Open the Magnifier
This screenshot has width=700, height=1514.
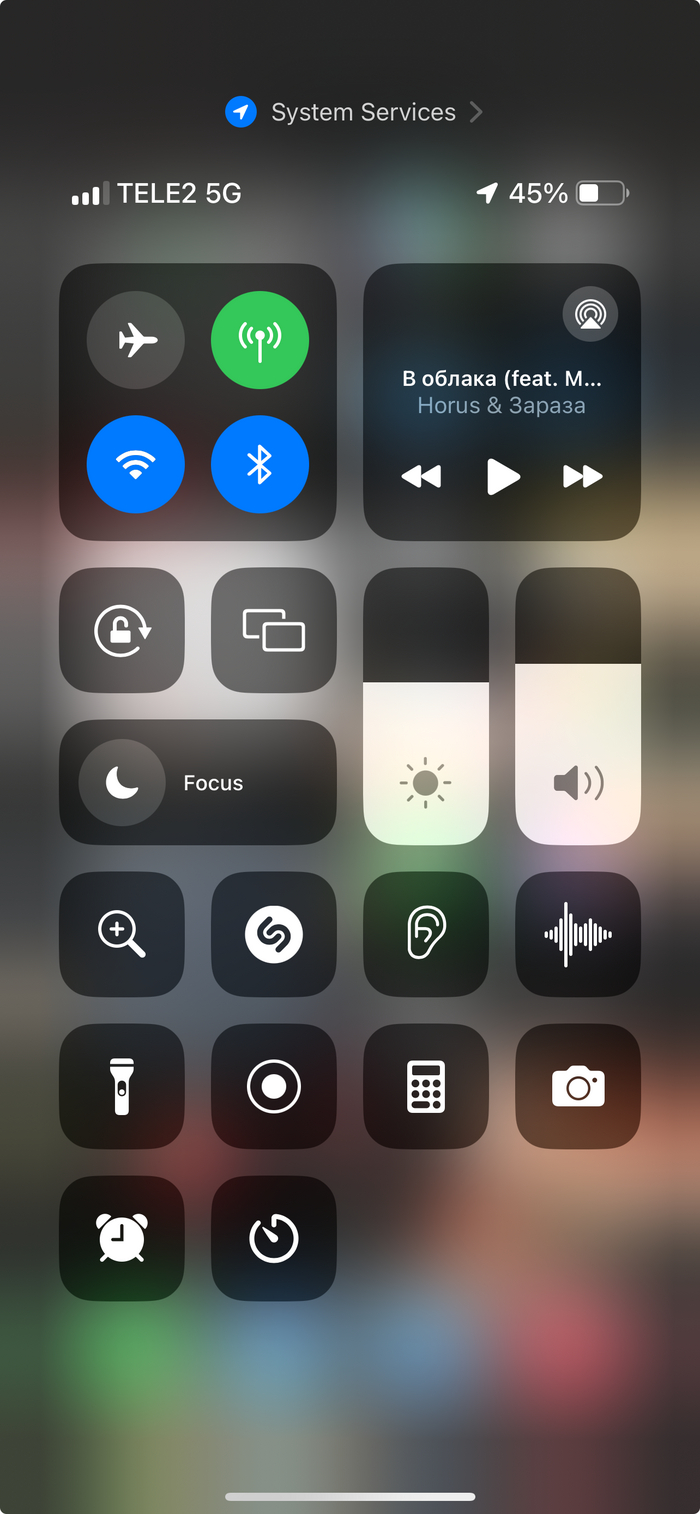tap(122, 935)
